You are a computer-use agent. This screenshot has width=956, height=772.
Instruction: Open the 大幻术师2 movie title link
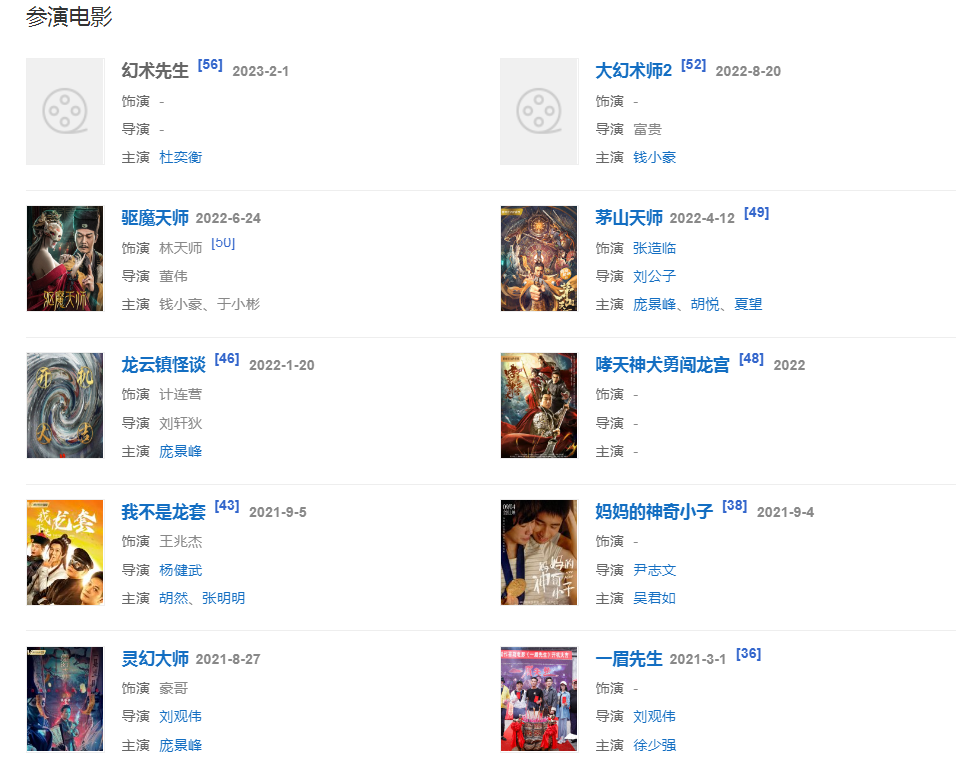pyautogui.click(x=633, y=71)
